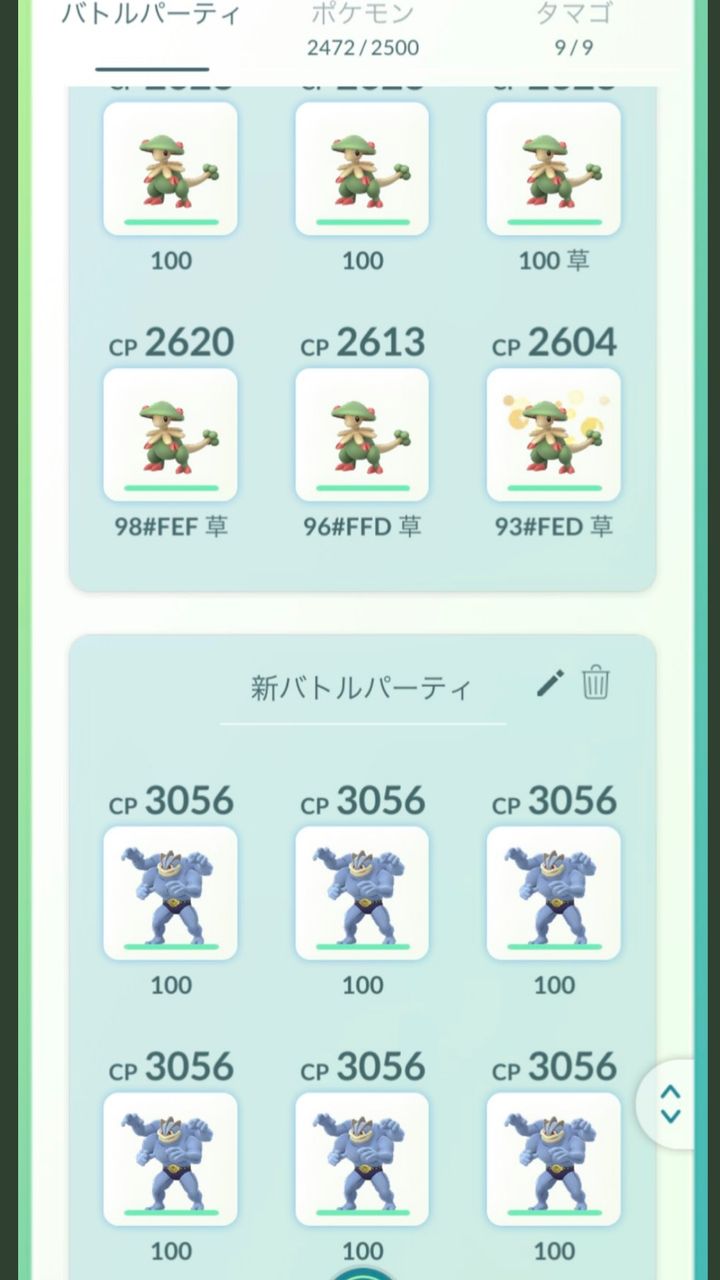The height and width of the screenshot is (1280, 720).
Task: Tap the green HP bar under the shiny Breloom
Action: tap(553, 489)
